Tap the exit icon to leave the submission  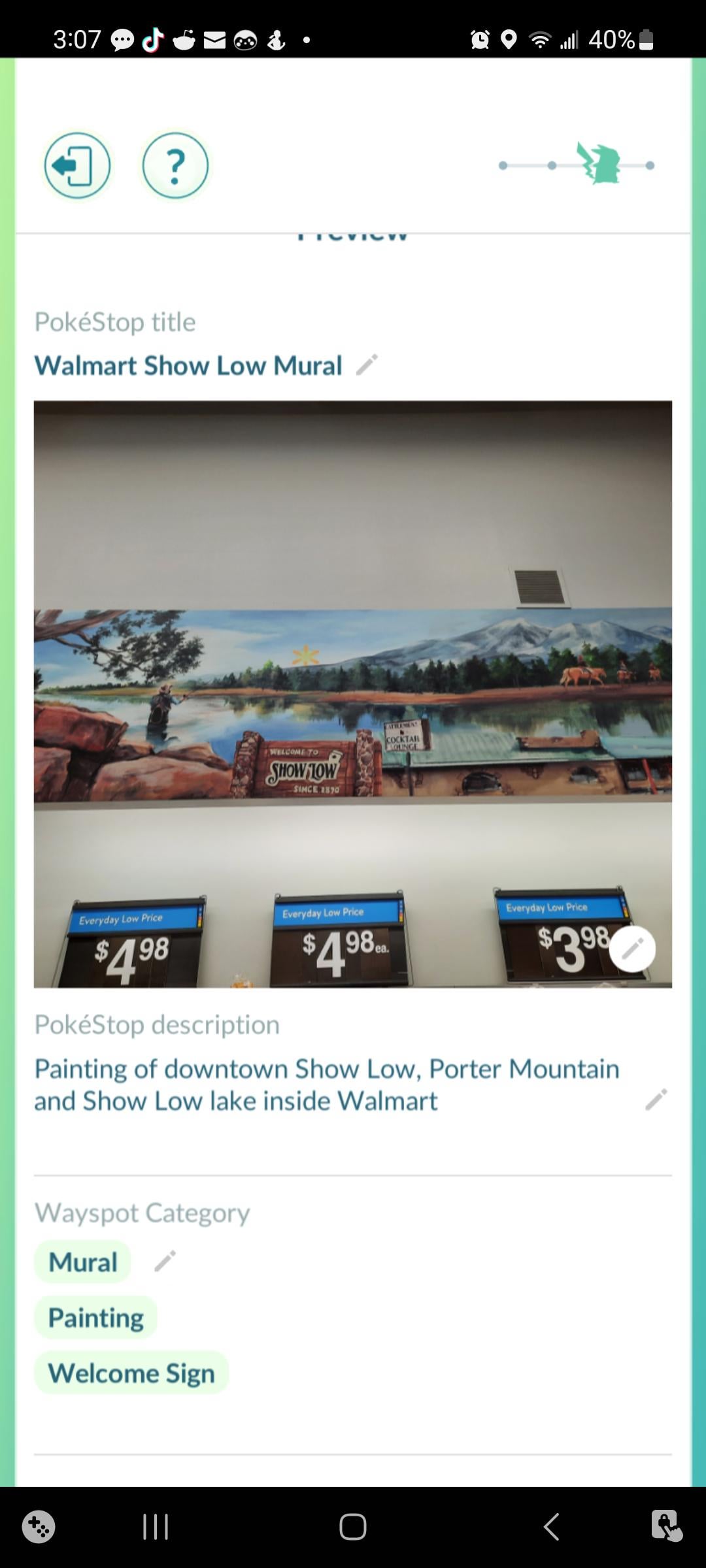(x=77, y=166)
